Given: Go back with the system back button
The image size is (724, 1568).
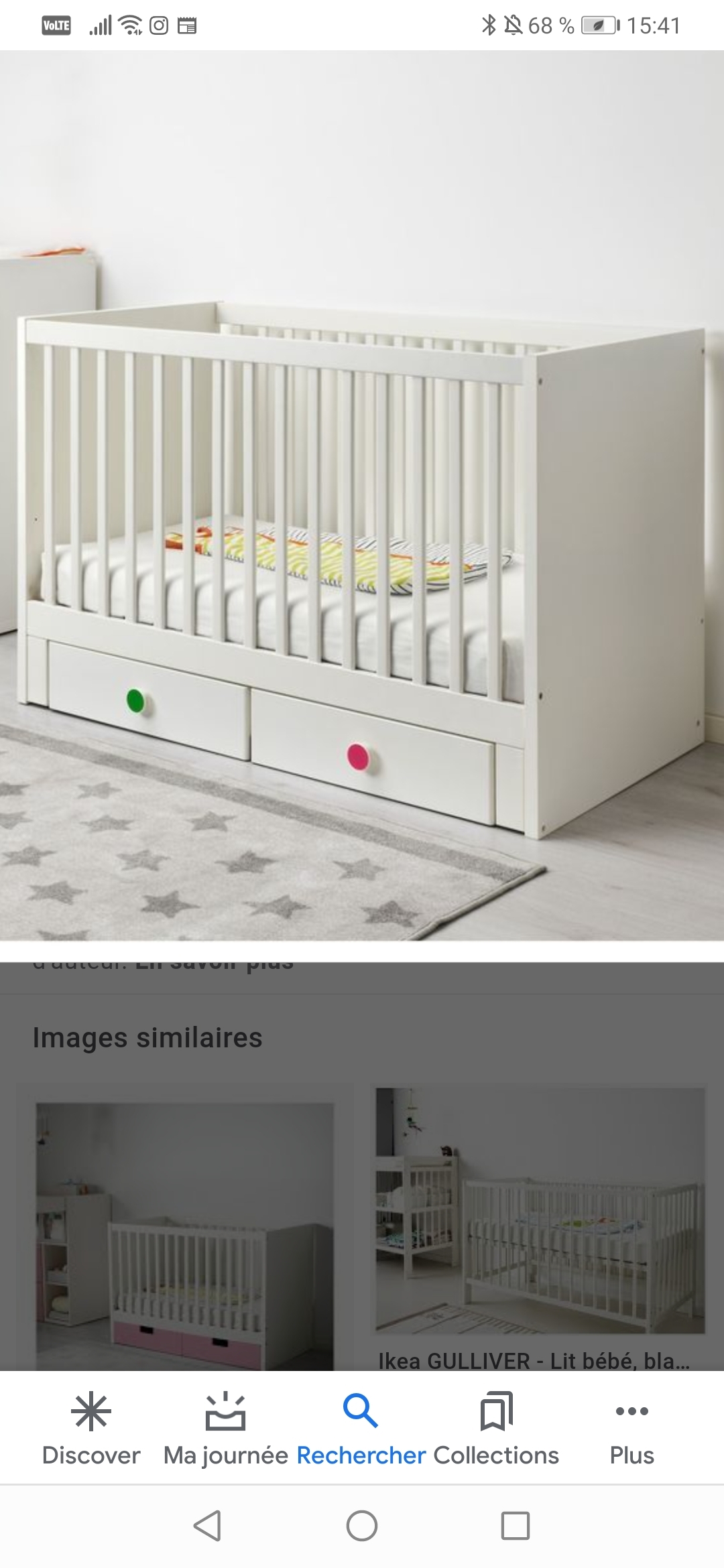Looking at the screenshot, I should 207,1526.
